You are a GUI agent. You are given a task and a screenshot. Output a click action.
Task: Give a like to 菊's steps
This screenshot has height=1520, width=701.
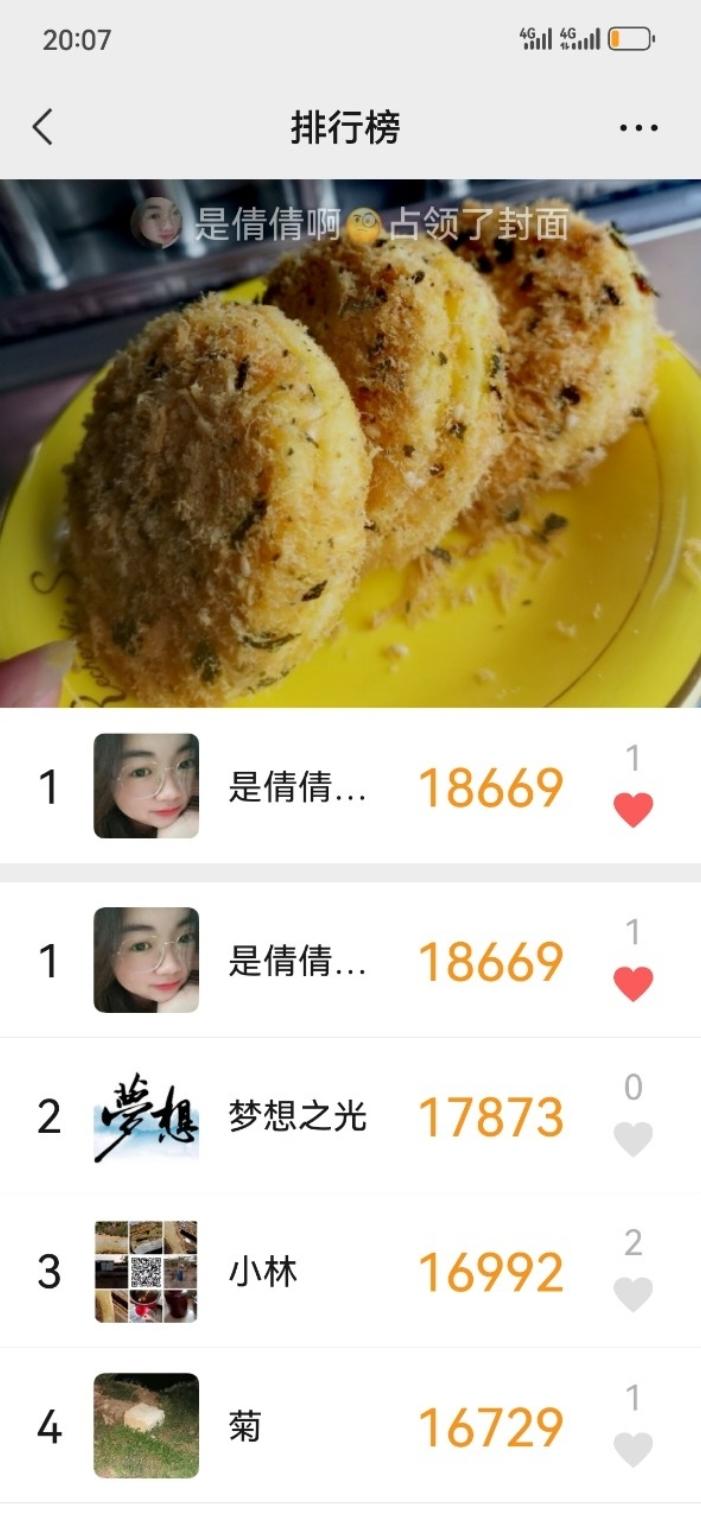[x=632, y=1449]
